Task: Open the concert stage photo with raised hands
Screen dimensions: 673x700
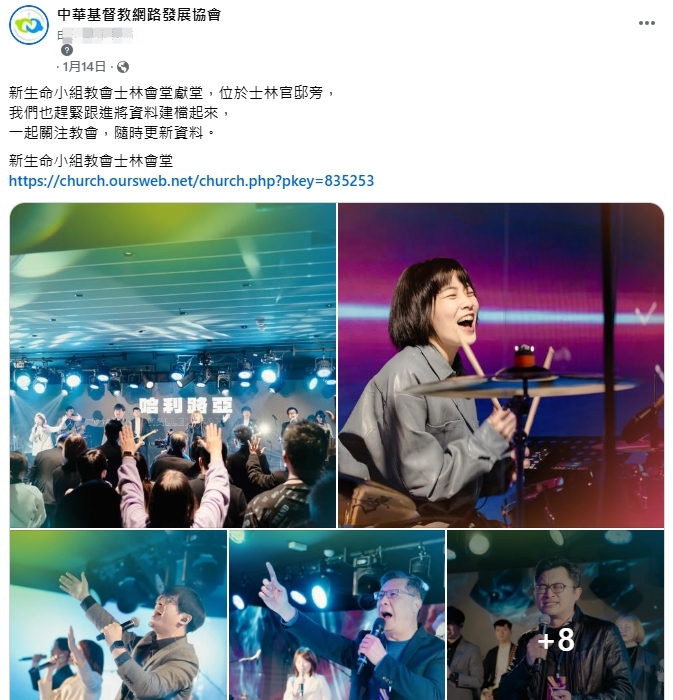Action: click(172, 365)
